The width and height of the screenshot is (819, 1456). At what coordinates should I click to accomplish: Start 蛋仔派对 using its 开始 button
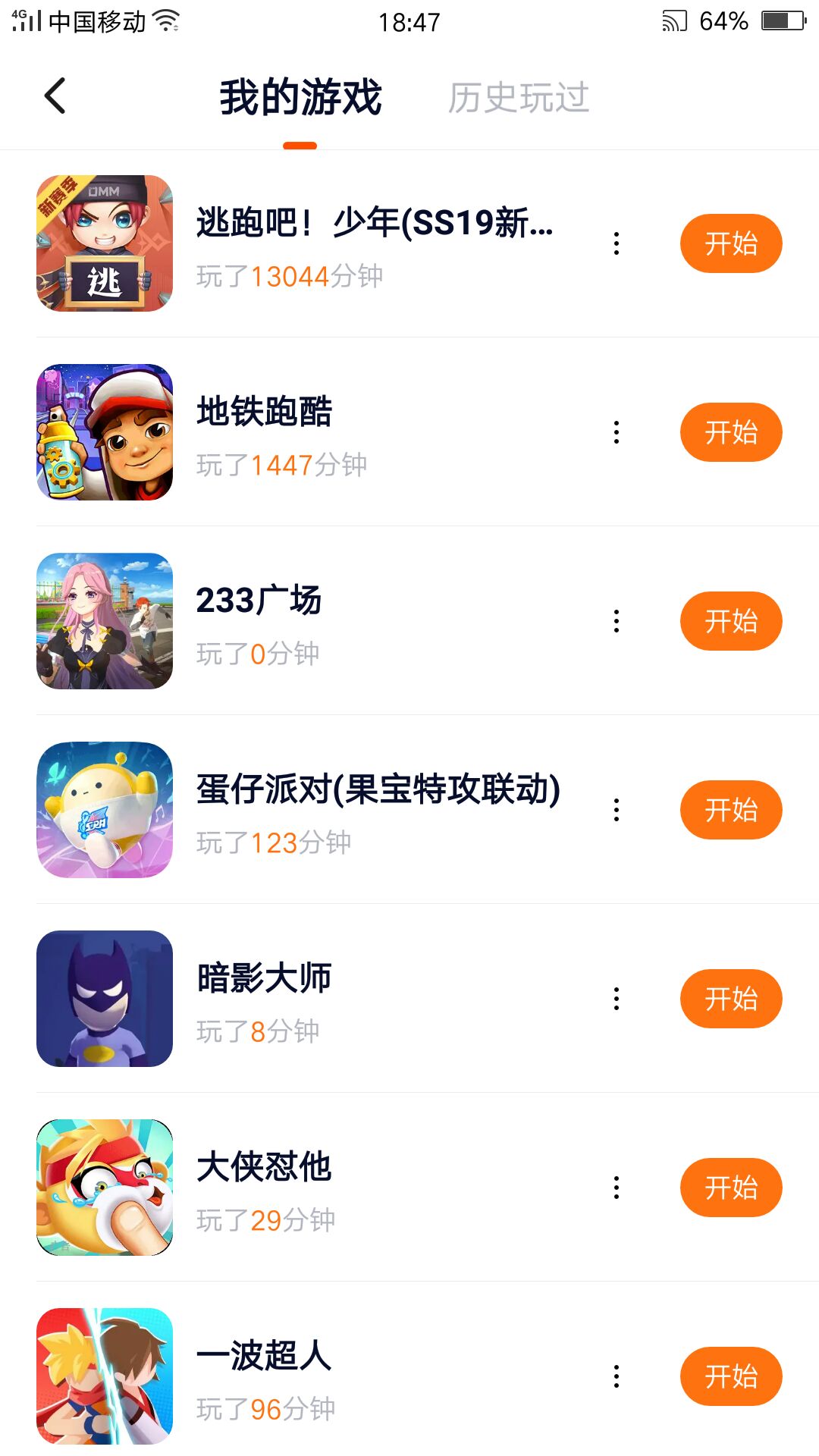coord(730,810)
